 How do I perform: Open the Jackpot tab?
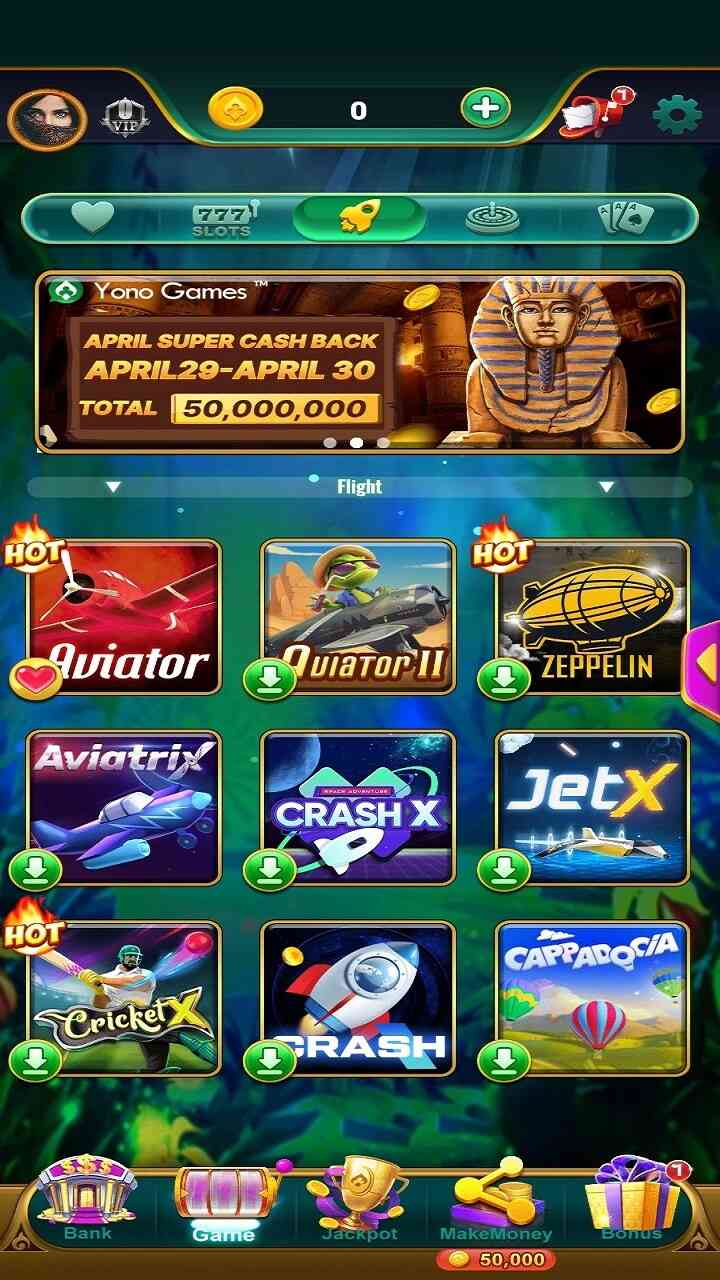click(358, 1203)
